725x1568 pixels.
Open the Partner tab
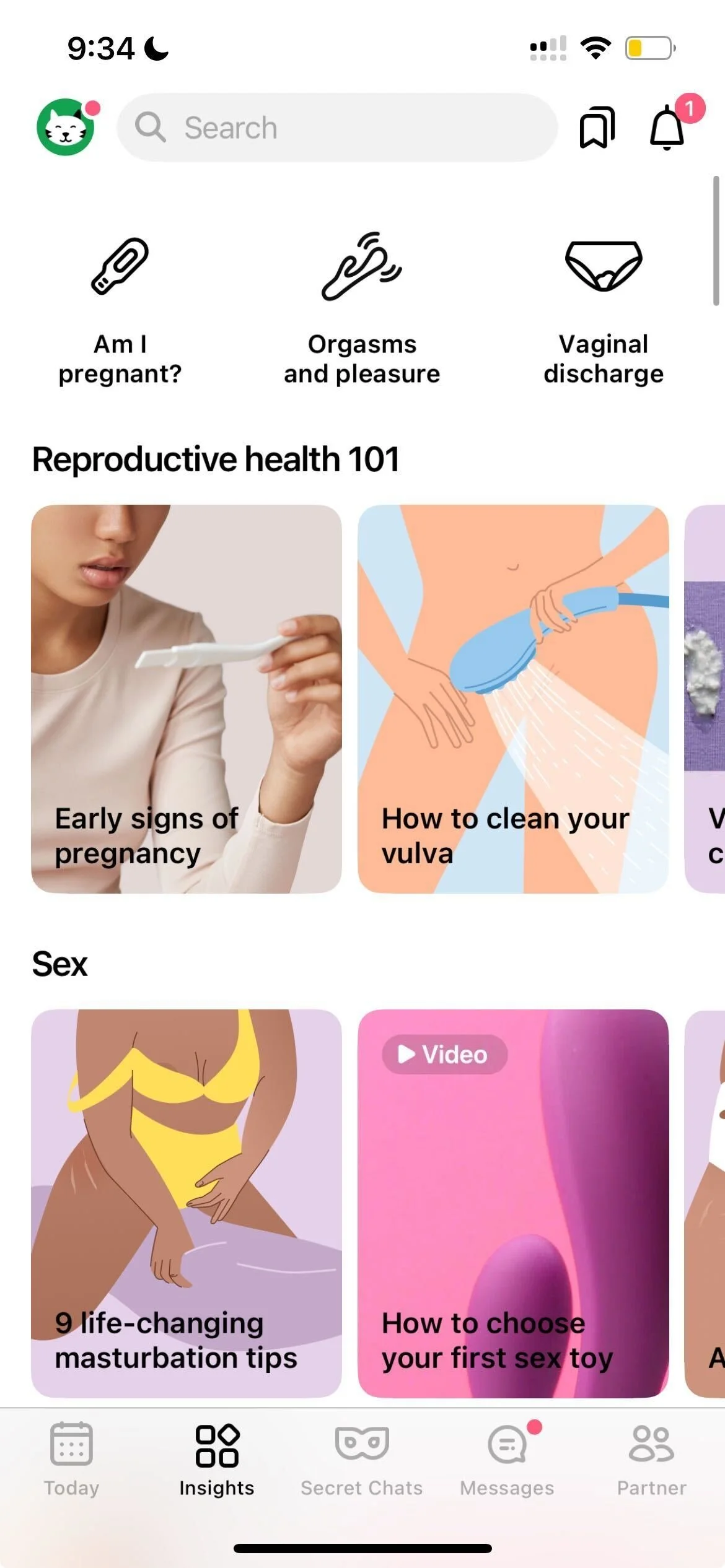point(652,1459)
